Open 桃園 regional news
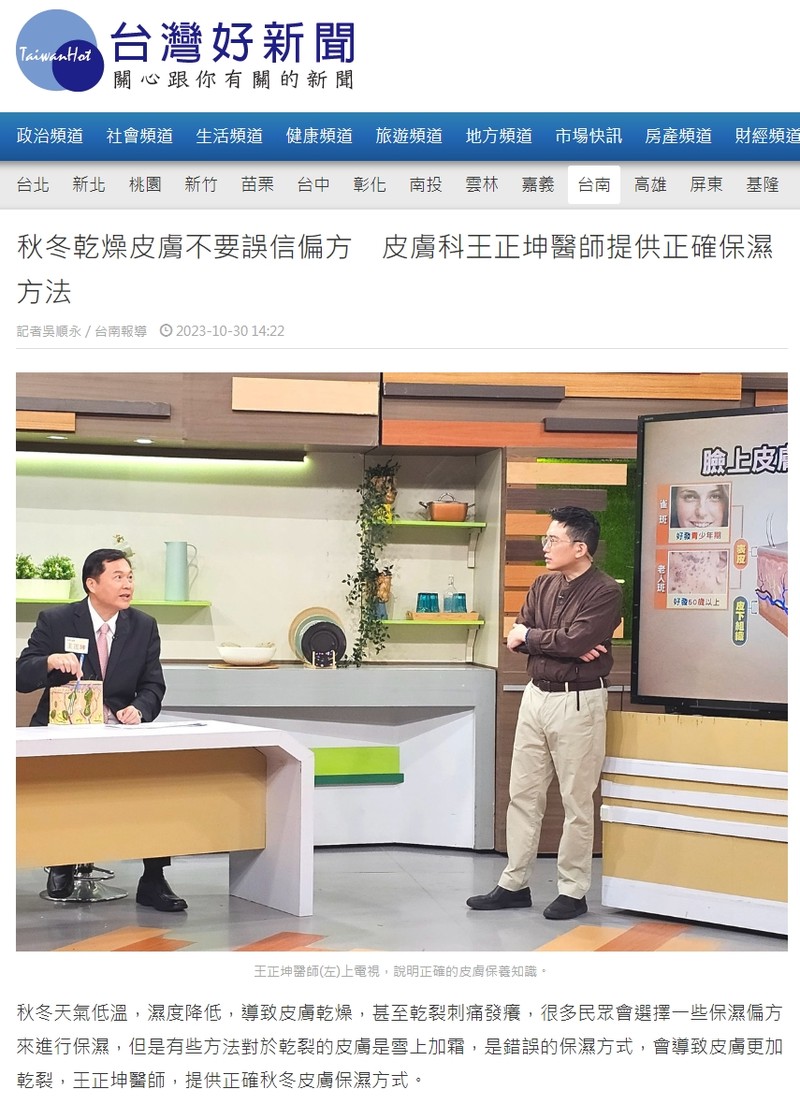The image size is (800, 1104). 145,185
